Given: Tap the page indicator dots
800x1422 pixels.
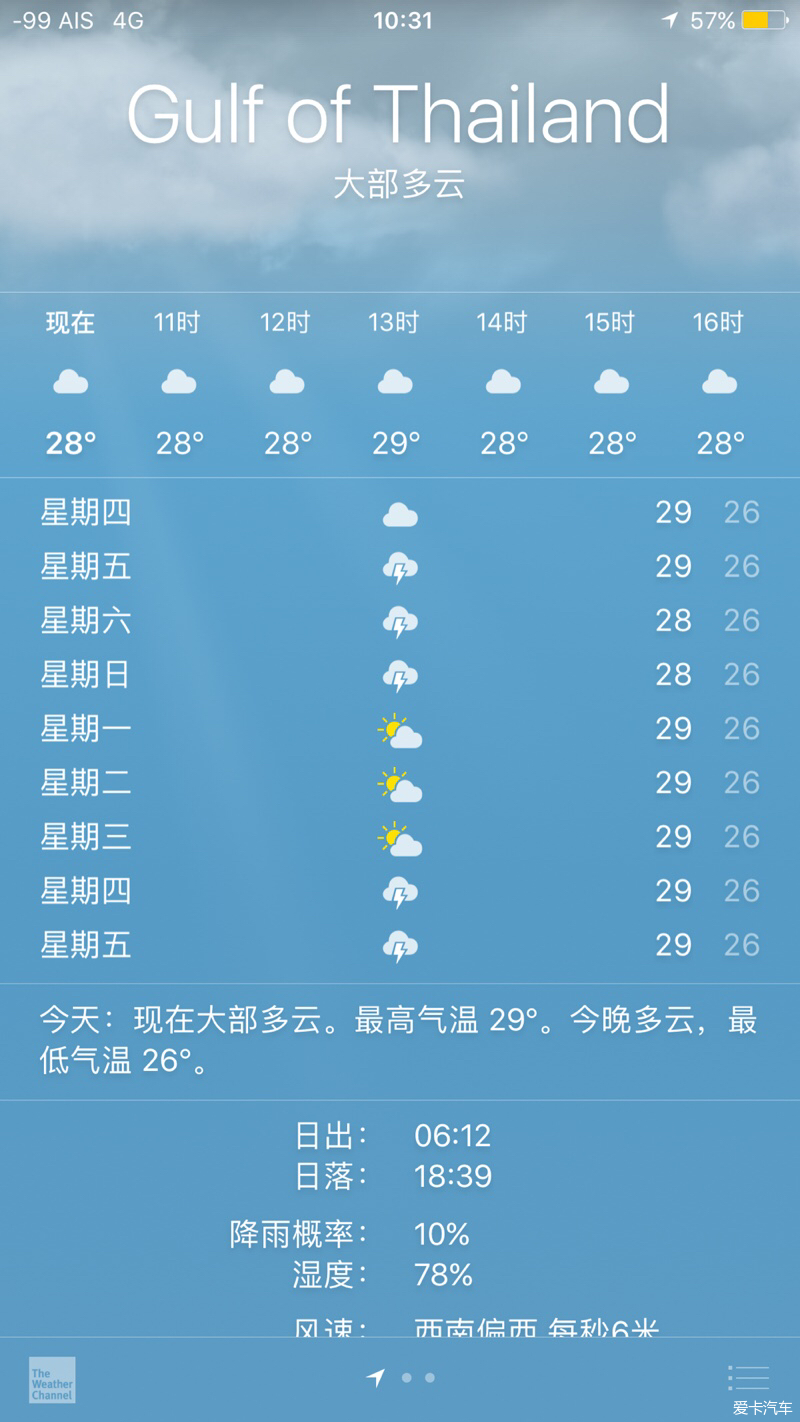Looking at the screenshot, I should click(x=401, y=1378).
